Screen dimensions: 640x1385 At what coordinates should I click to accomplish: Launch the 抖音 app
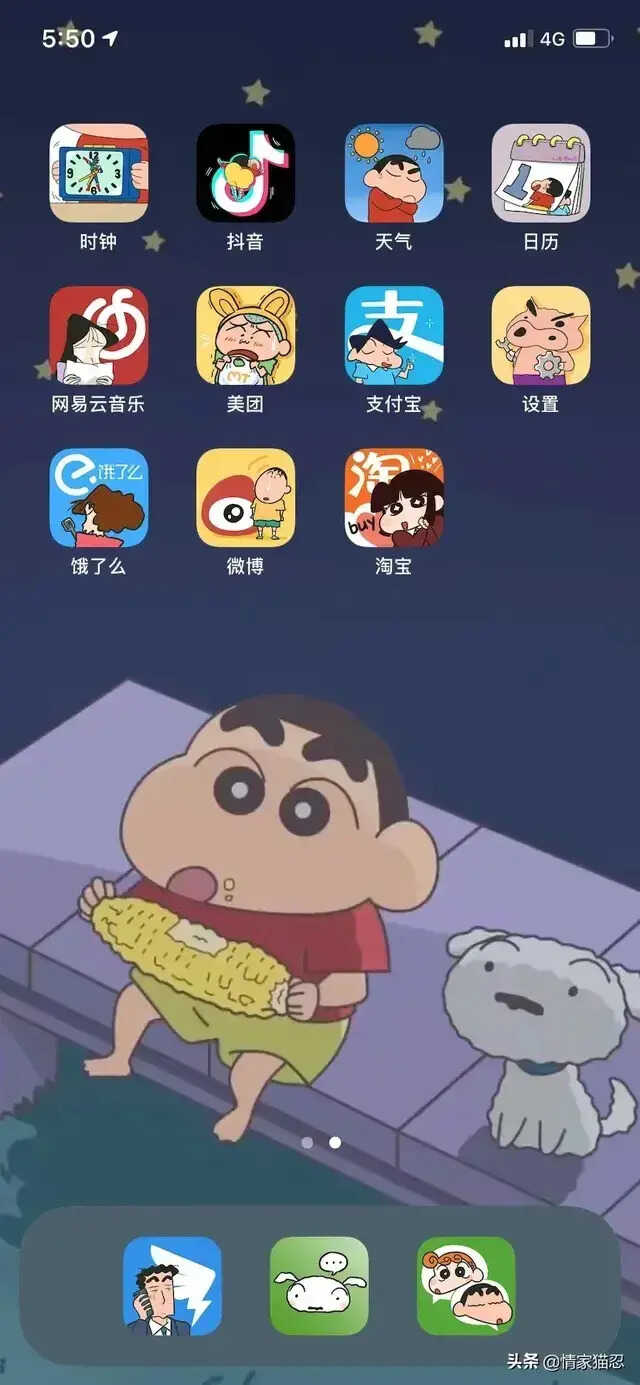[x=245, y=173]
